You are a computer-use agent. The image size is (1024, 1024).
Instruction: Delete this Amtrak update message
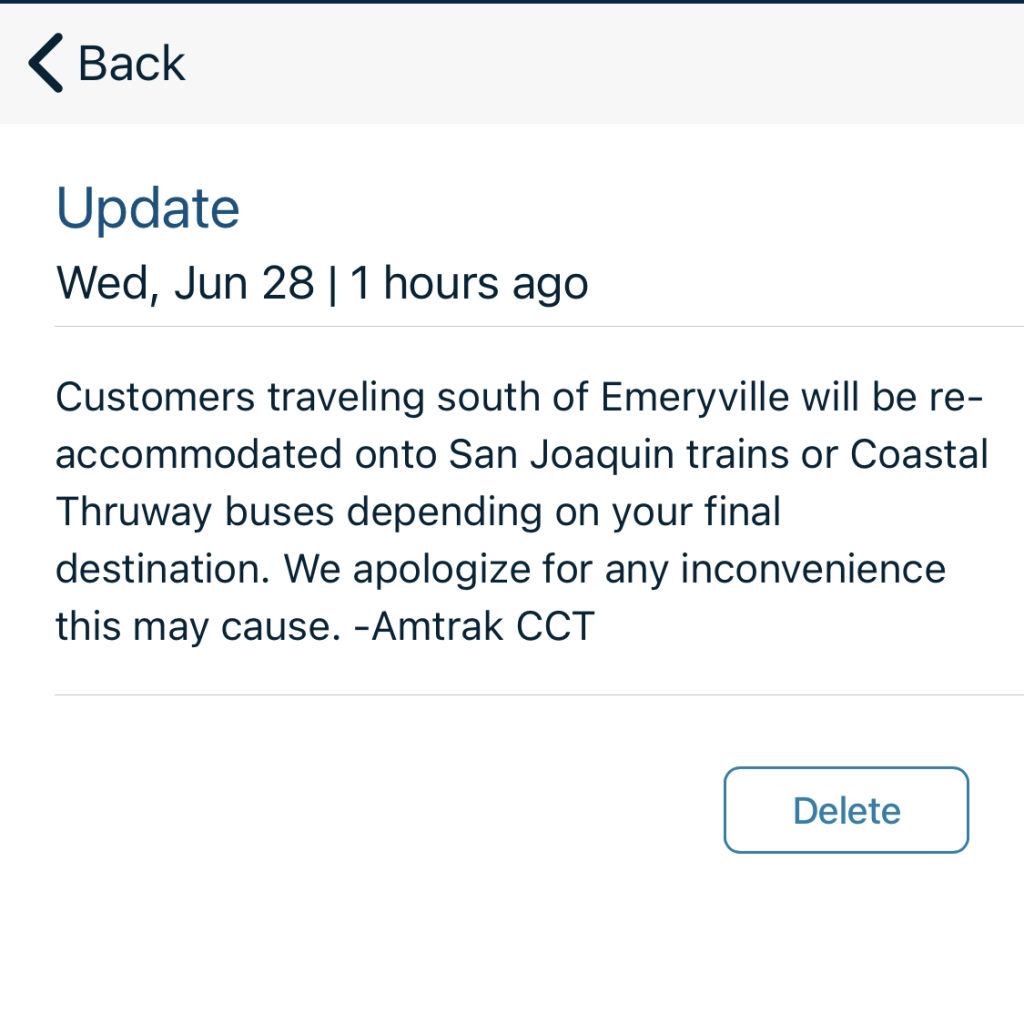(846, 810)
